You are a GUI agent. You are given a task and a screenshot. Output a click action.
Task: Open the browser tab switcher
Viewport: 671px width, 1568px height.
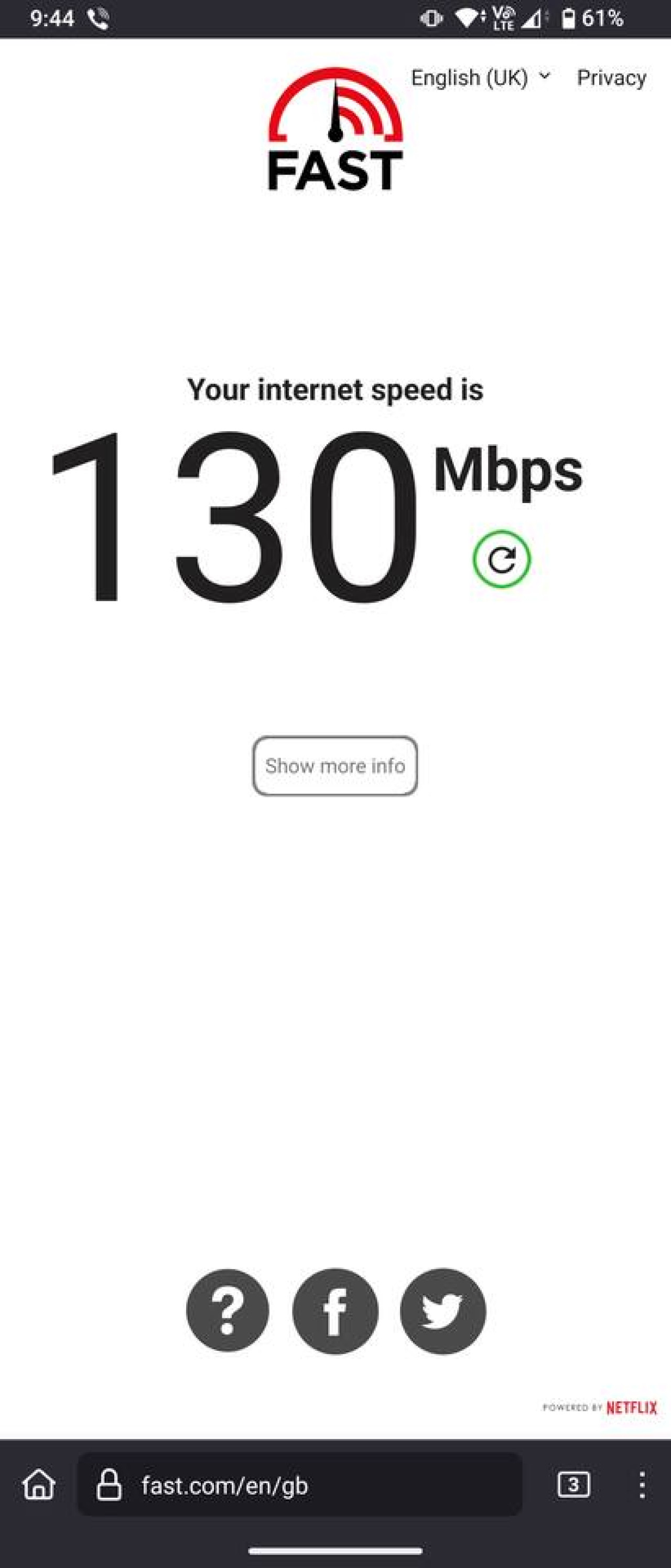[x=573, y=1485]
